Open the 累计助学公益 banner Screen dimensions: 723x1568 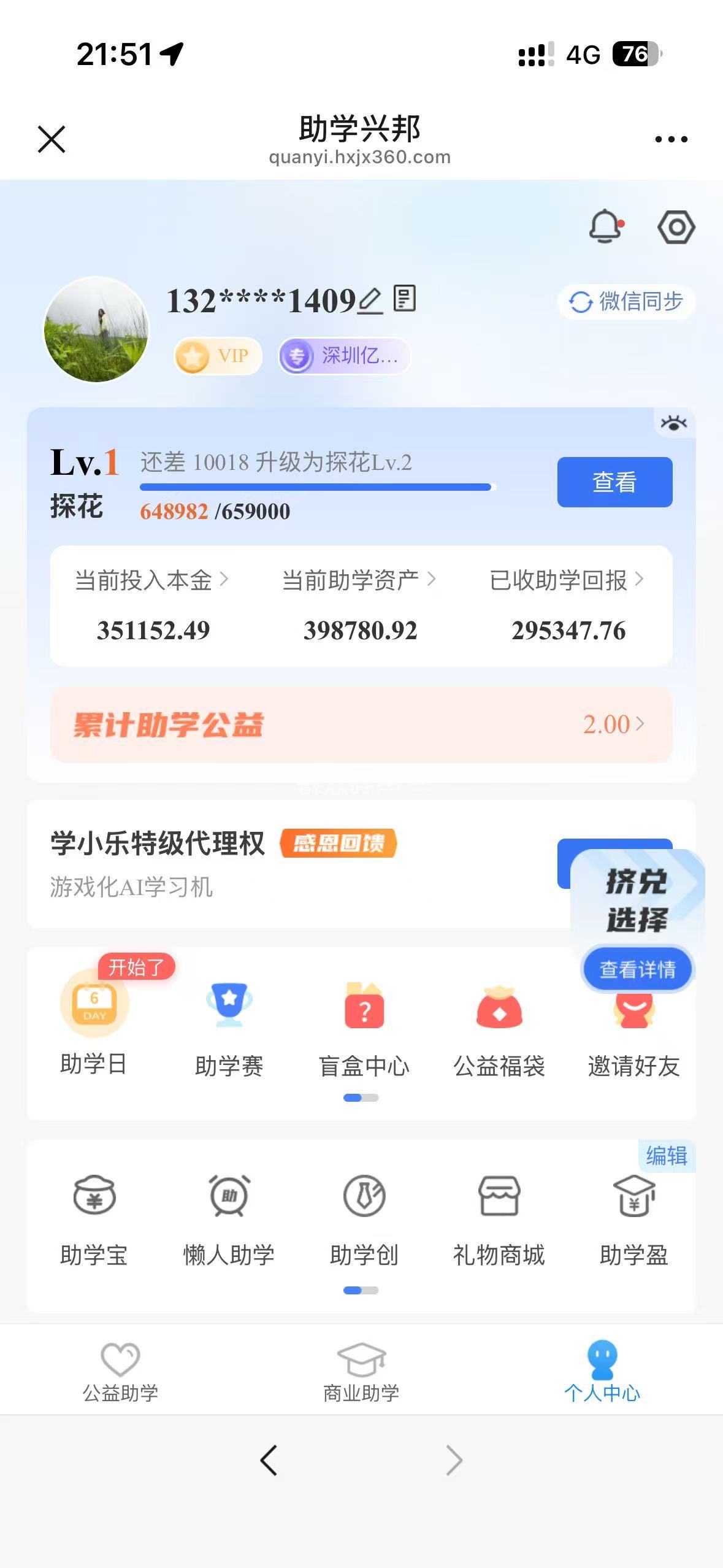(361, 724)
